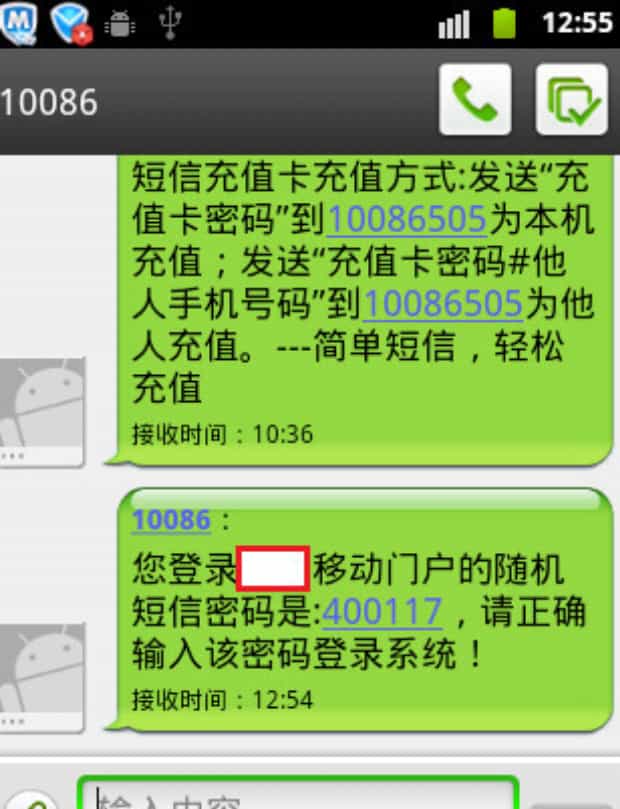Screen dimensions: 620x809
Task: Focus the 输入内容 message input field
Action: coord(298,797)
